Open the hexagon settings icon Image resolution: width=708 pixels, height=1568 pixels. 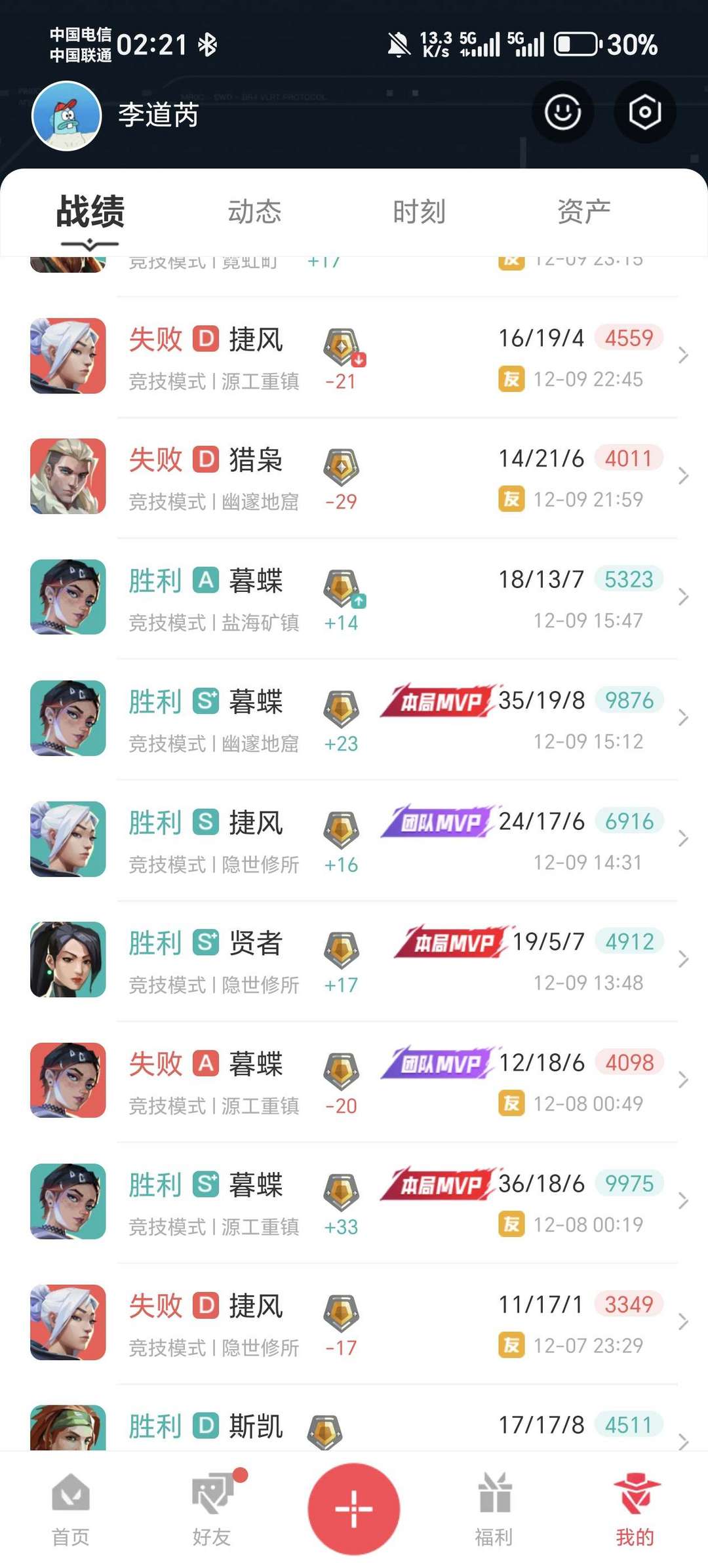[644, 112]
